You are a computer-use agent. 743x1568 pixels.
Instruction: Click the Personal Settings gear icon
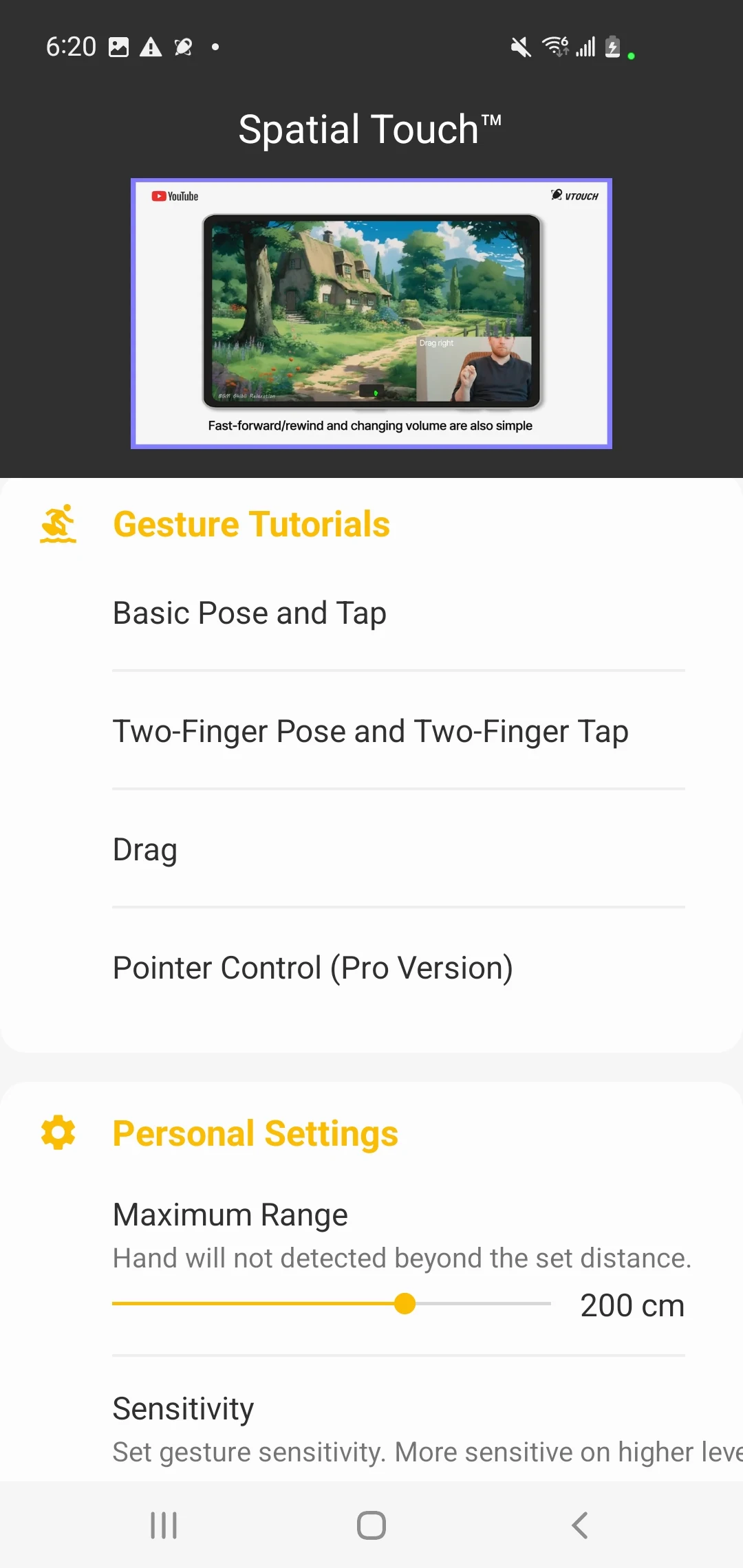coord(58,1132)
